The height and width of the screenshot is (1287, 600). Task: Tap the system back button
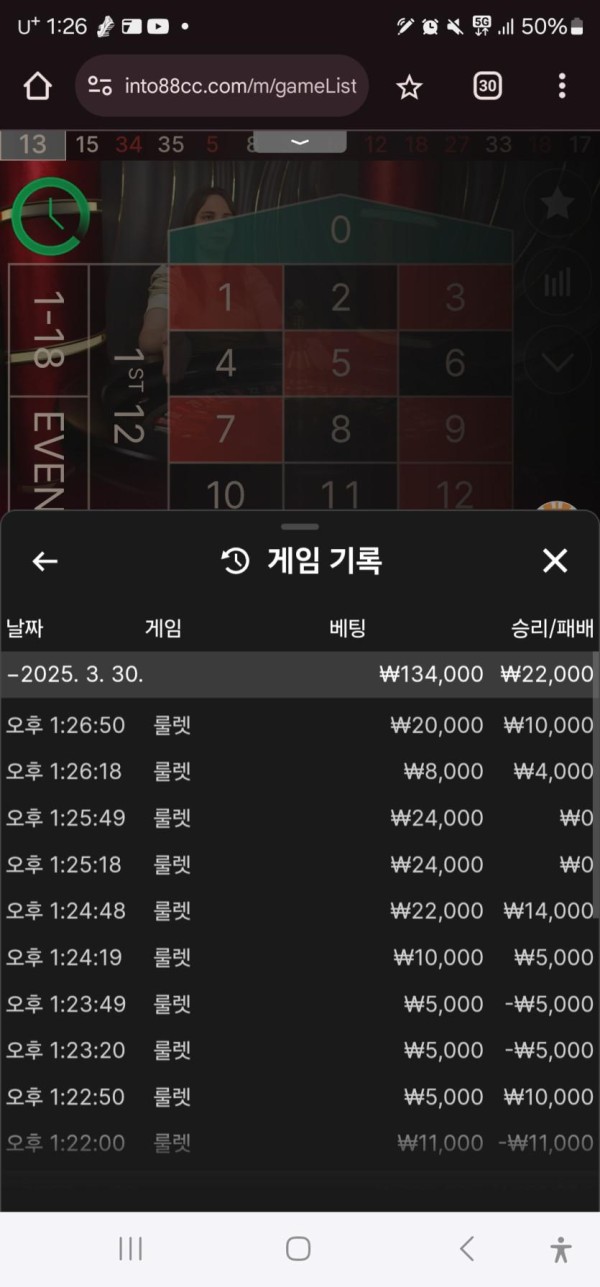466,1248
